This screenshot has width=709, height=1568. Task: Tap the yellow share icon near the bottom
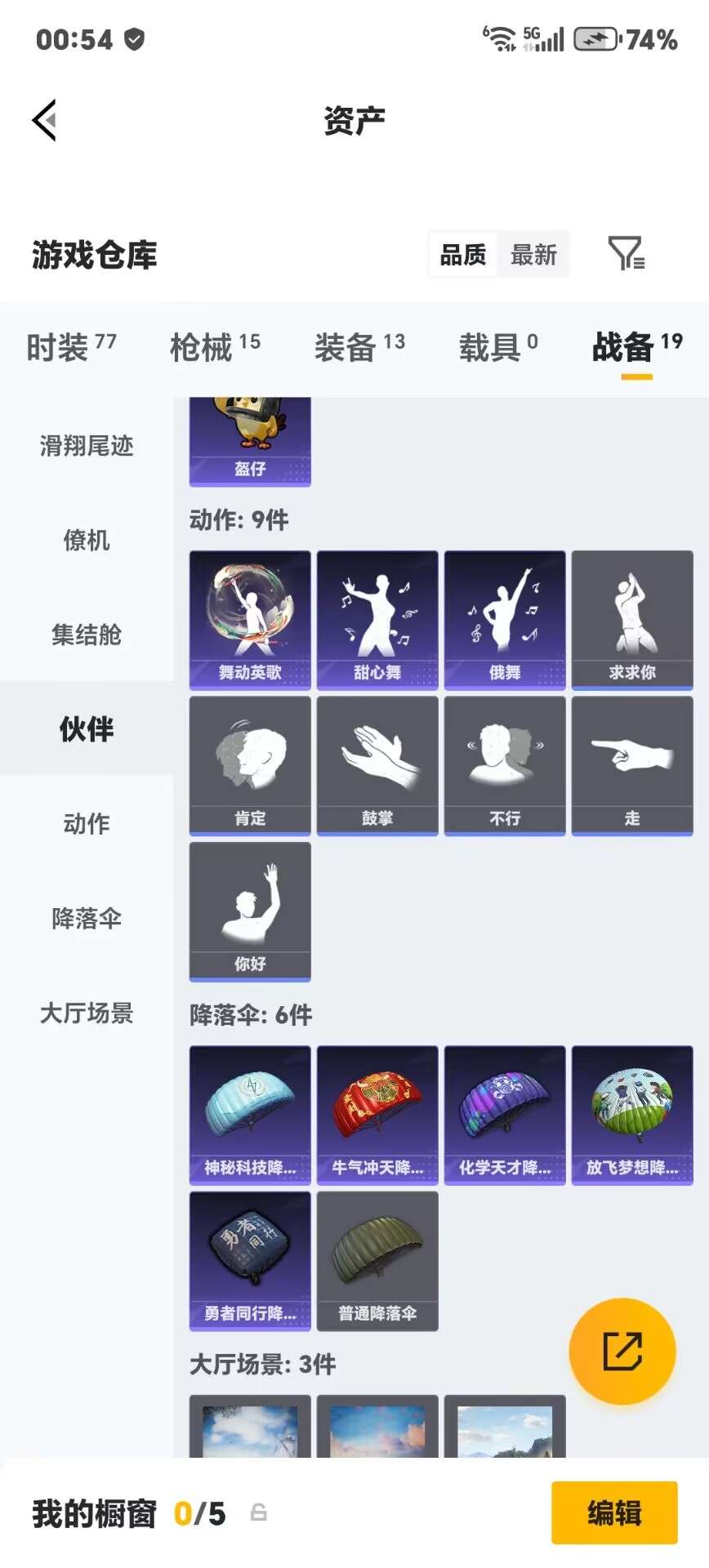coord(623,1352)
